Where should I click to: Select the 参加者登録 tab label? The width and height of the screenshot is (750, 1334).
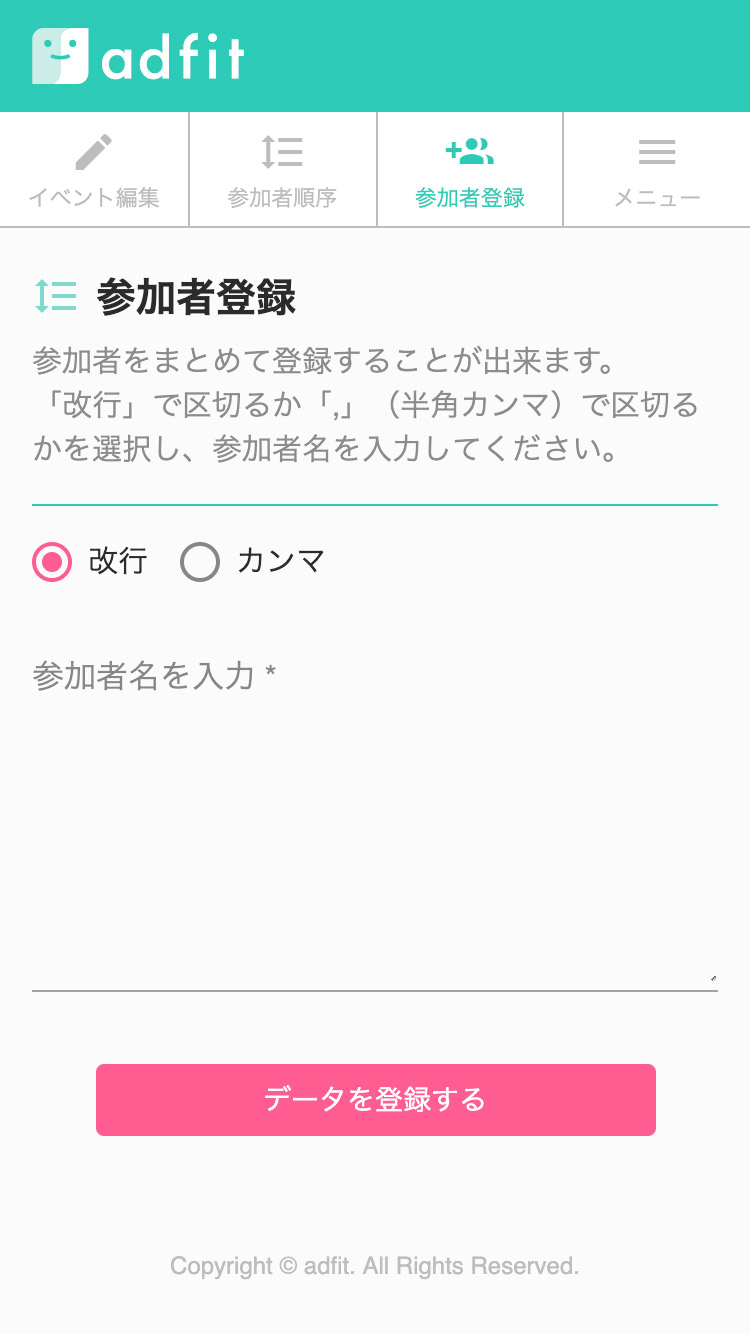click(x=469, y=196)
